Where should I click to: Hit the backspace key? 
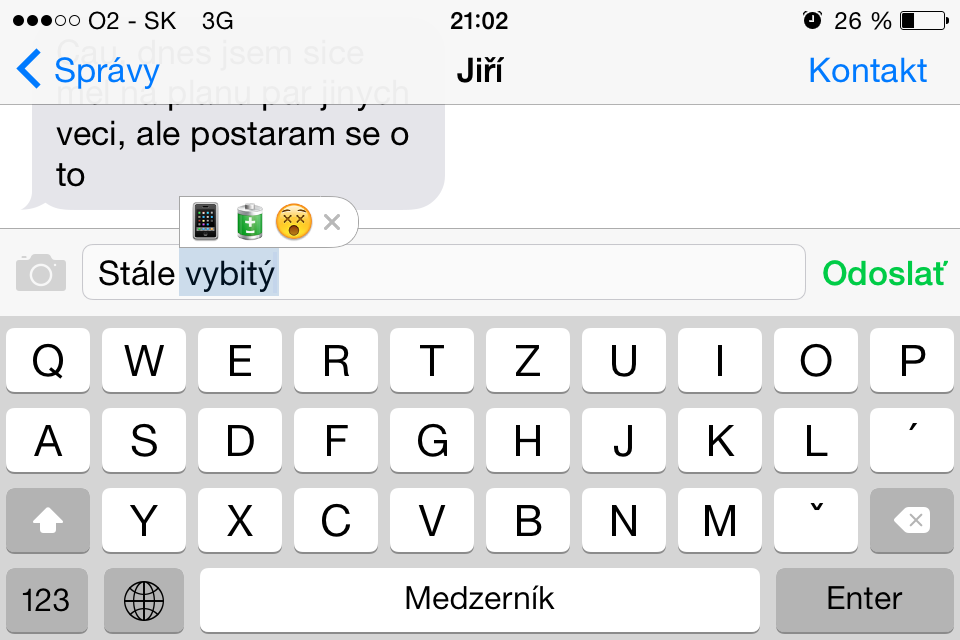(911, 521)
